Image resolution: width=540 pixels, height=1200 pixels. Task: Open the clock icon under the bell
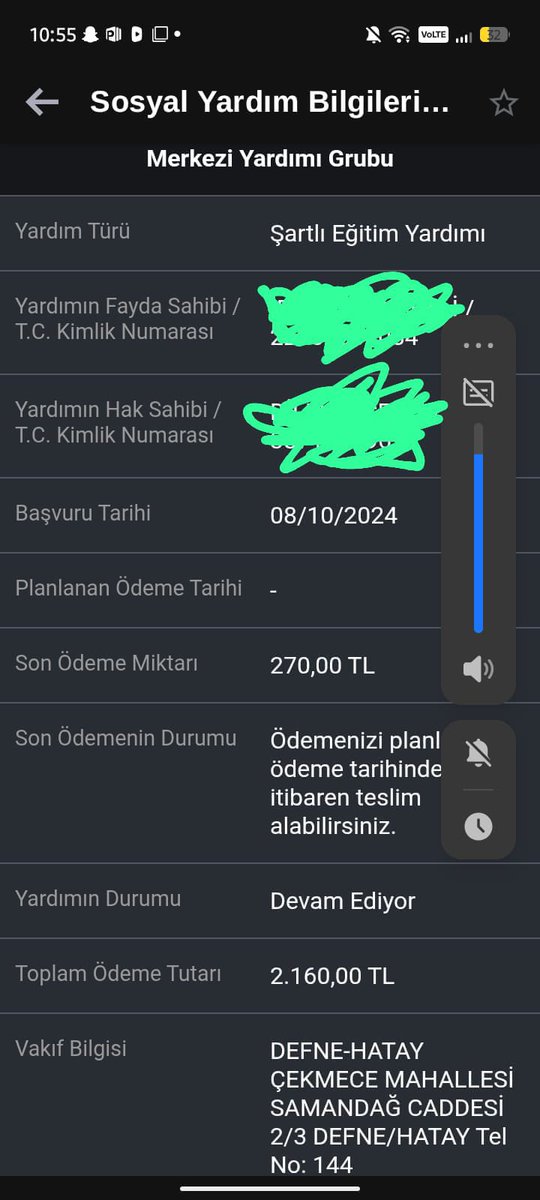478,826
